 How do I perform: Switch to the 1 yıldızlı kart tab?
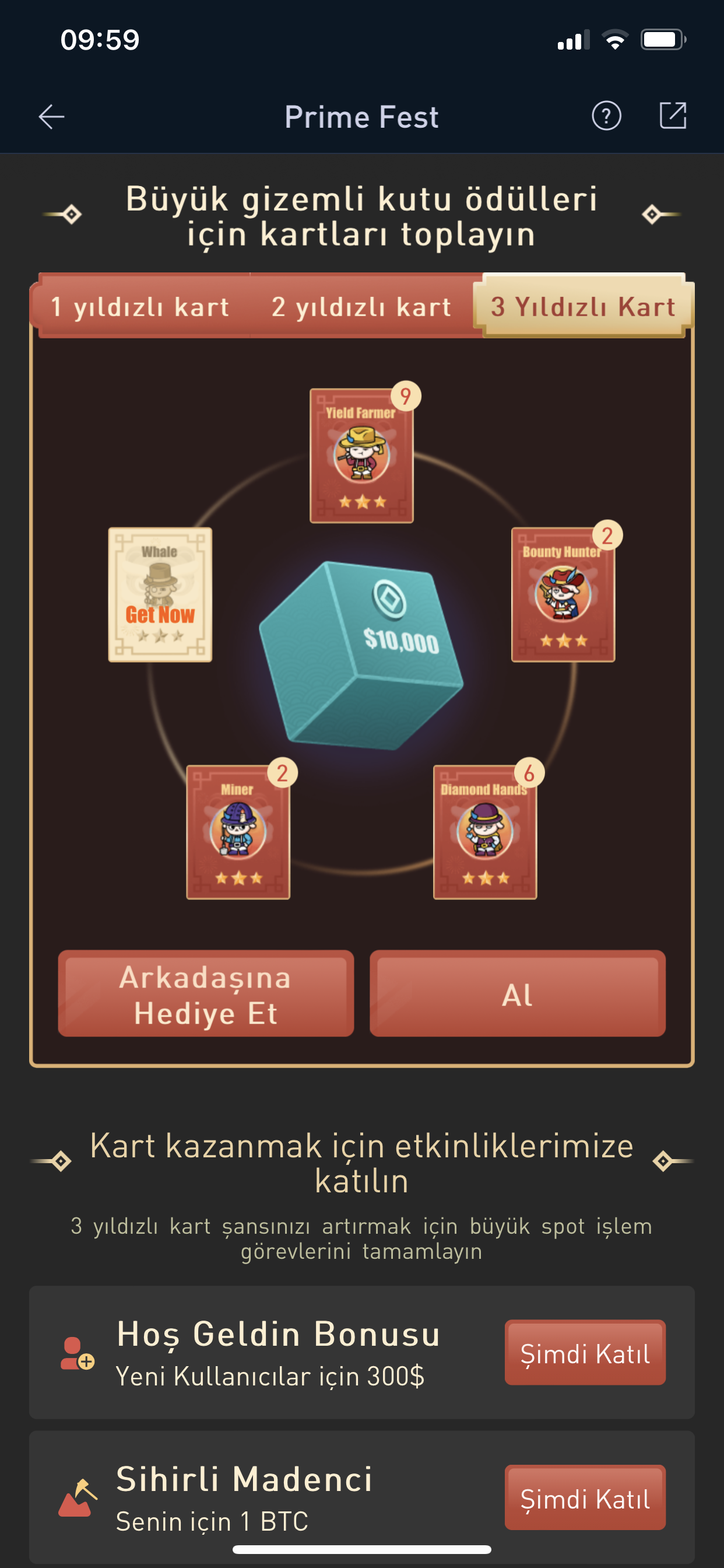point(140,306)
